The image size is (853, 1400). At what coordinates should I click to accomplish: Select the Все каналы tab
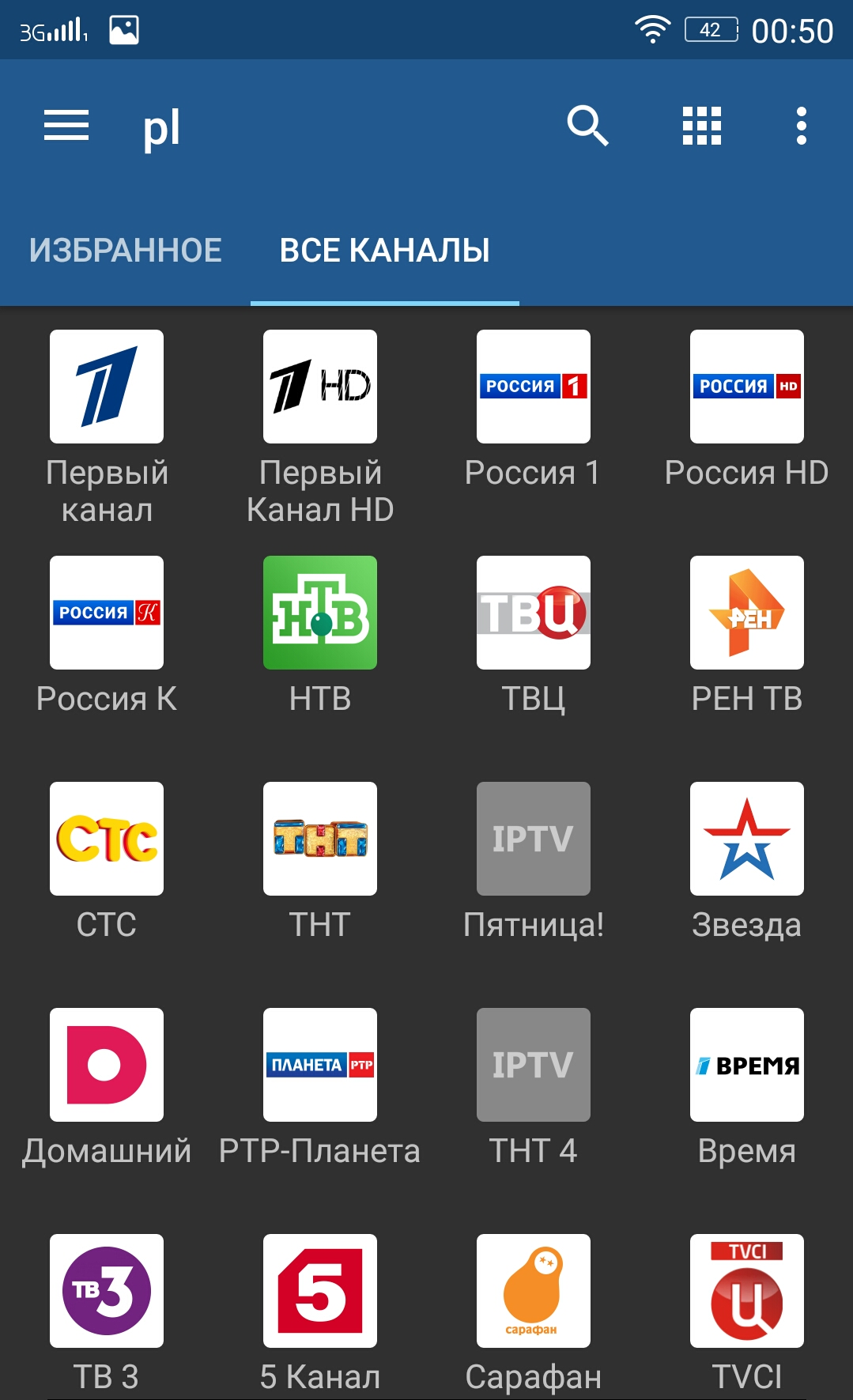[x=385, y=251]
